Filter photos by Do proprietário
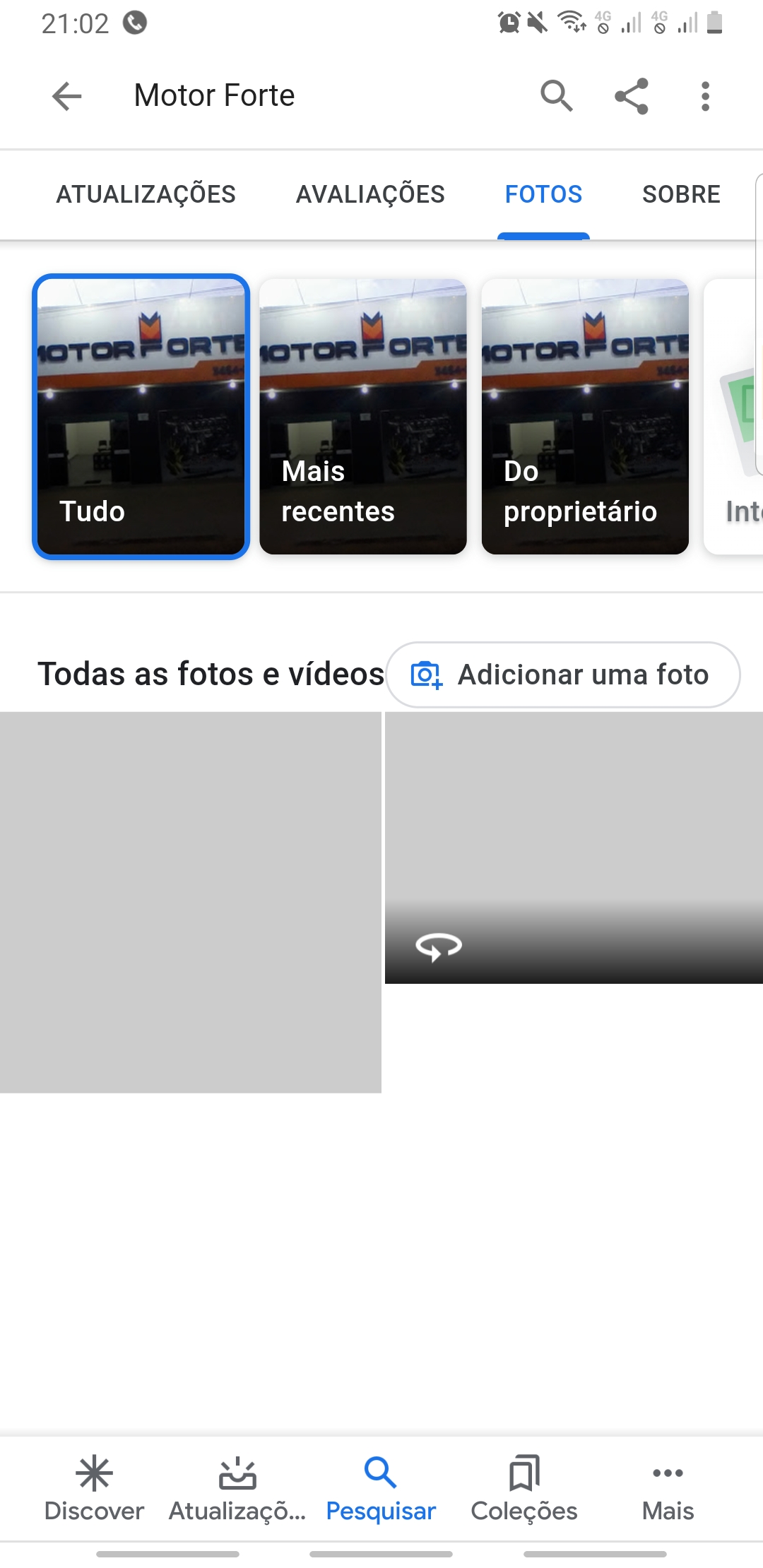Viewport: 763px width, 1568px height. [585, 417]
